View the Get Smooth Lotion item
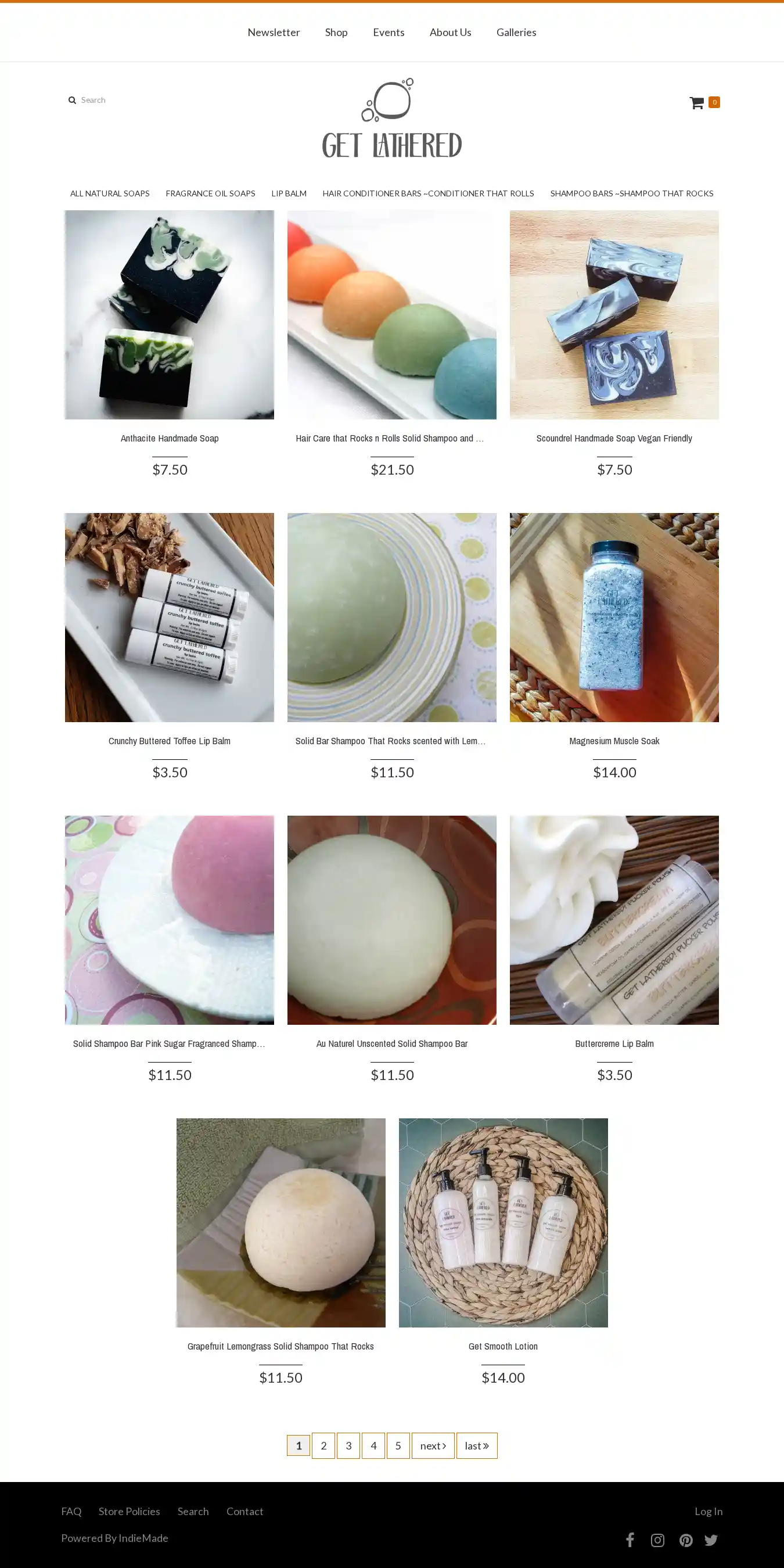The height and width of the screenshot is (1568, 784). click(503, 1346)
